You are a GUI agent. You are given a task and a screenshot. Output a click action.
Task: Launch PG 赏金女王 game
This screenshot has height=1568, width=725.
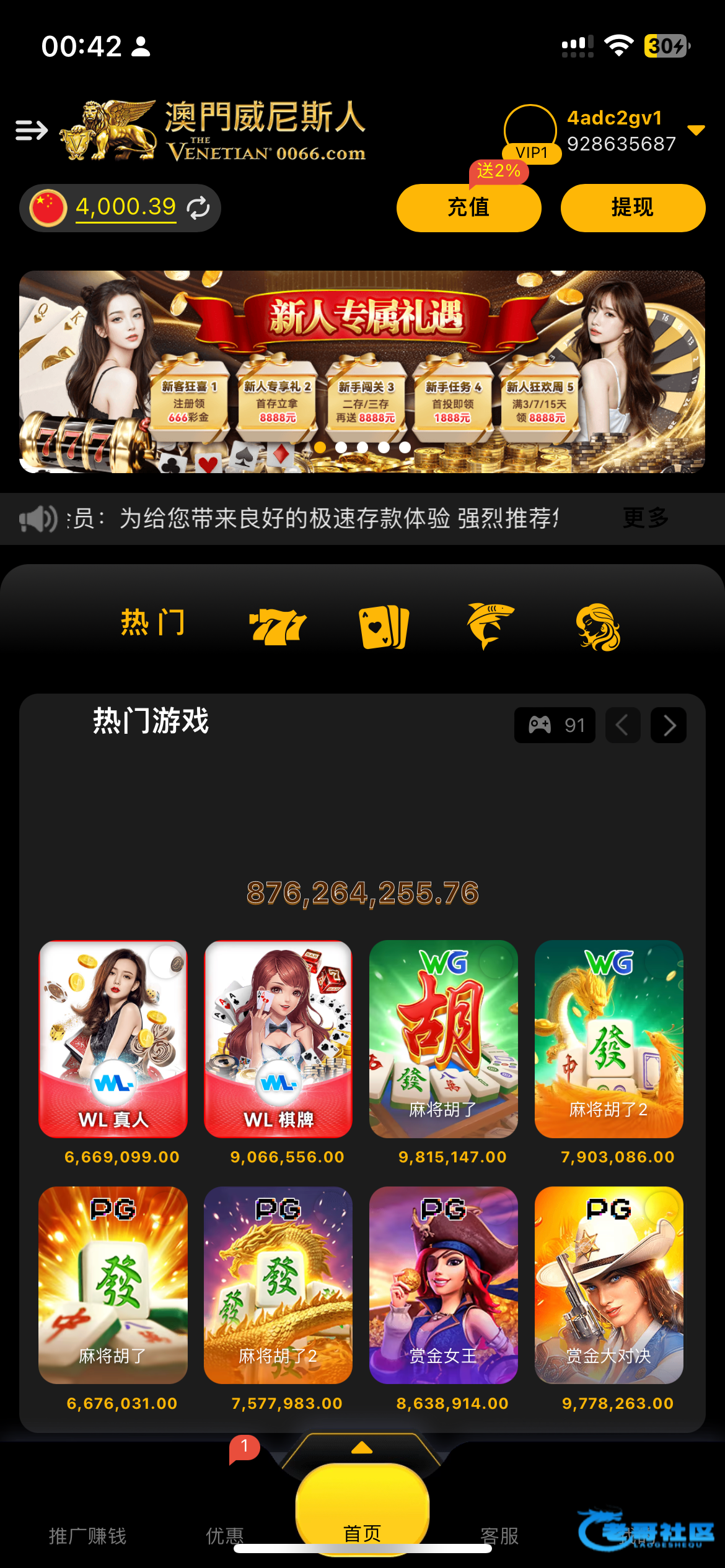[443, 1285]
